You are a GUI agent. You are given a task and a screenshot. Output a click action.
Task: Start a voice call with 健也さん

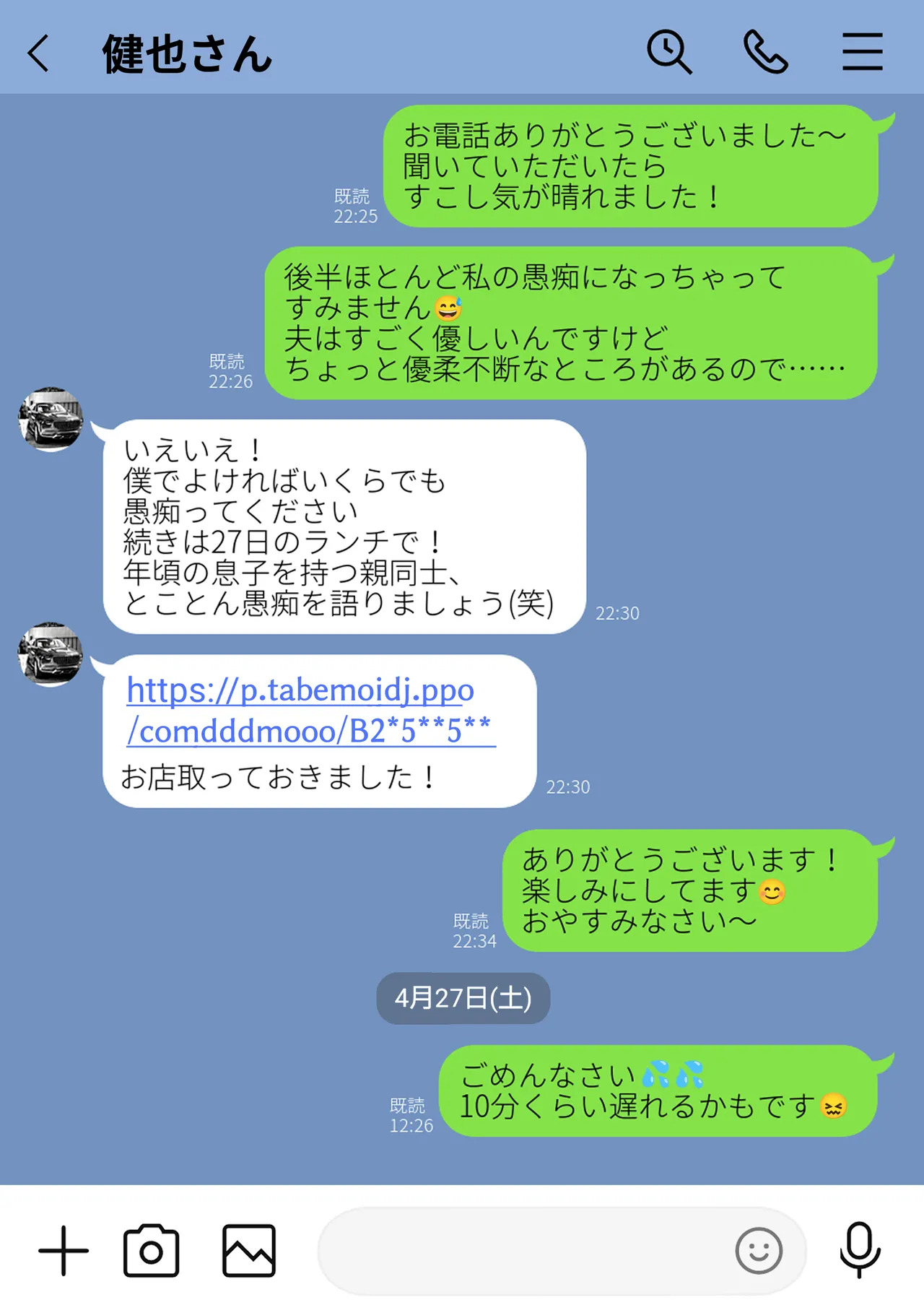click(x=765, y=52)
